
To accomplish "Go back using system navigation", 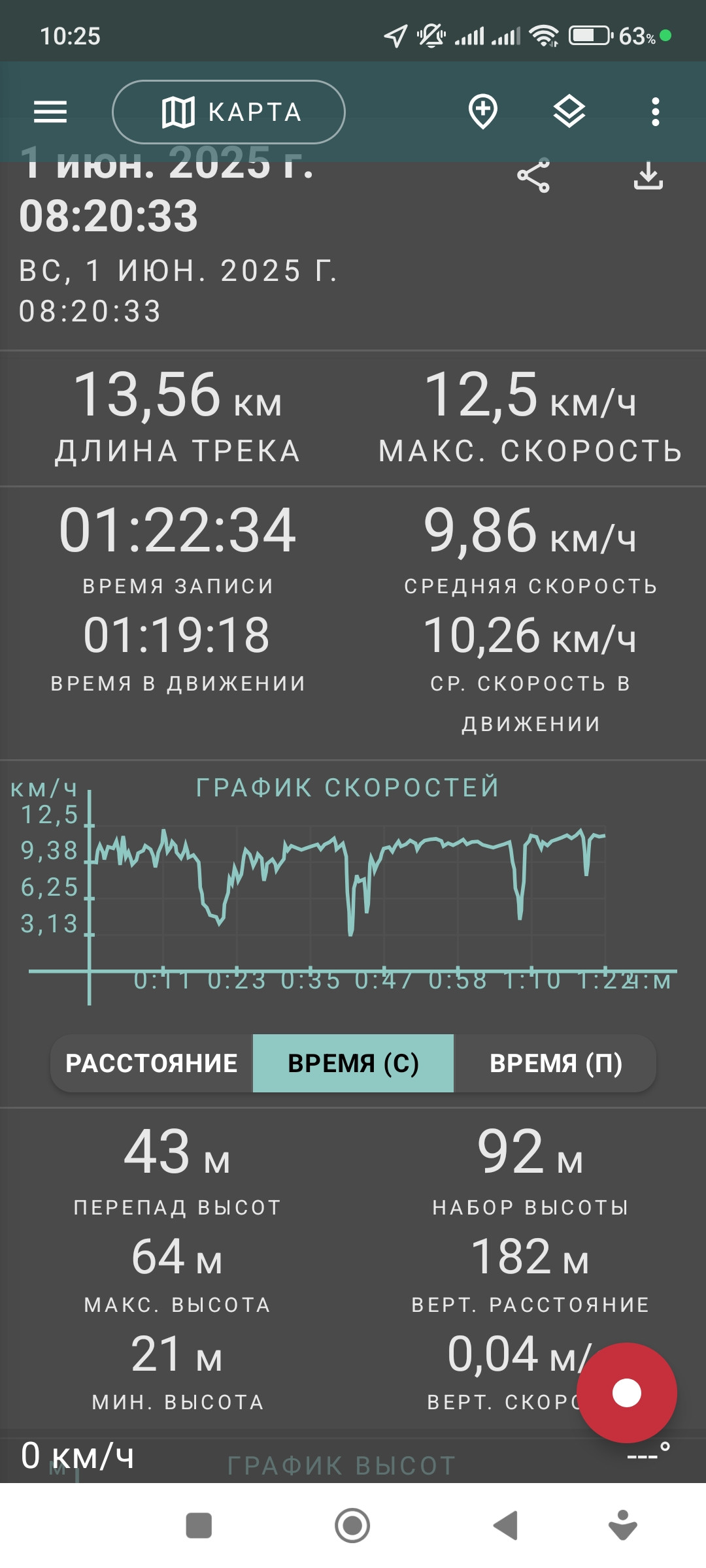I will pyautogui.click(x=505, y=1526).
